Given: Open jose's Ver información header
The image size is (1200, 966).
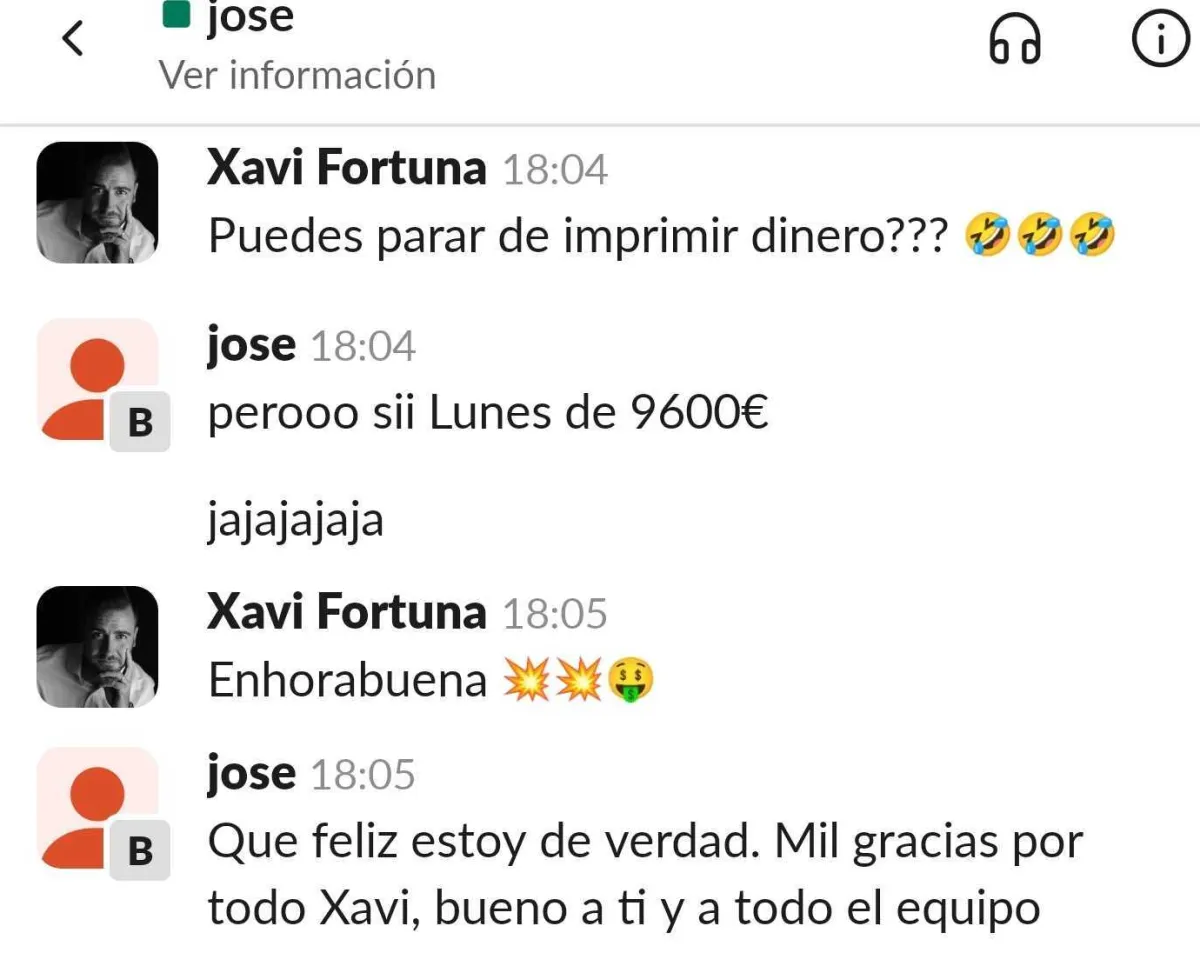Looking at the screenshot, I should pyautogui.click(x=297, y=74).
